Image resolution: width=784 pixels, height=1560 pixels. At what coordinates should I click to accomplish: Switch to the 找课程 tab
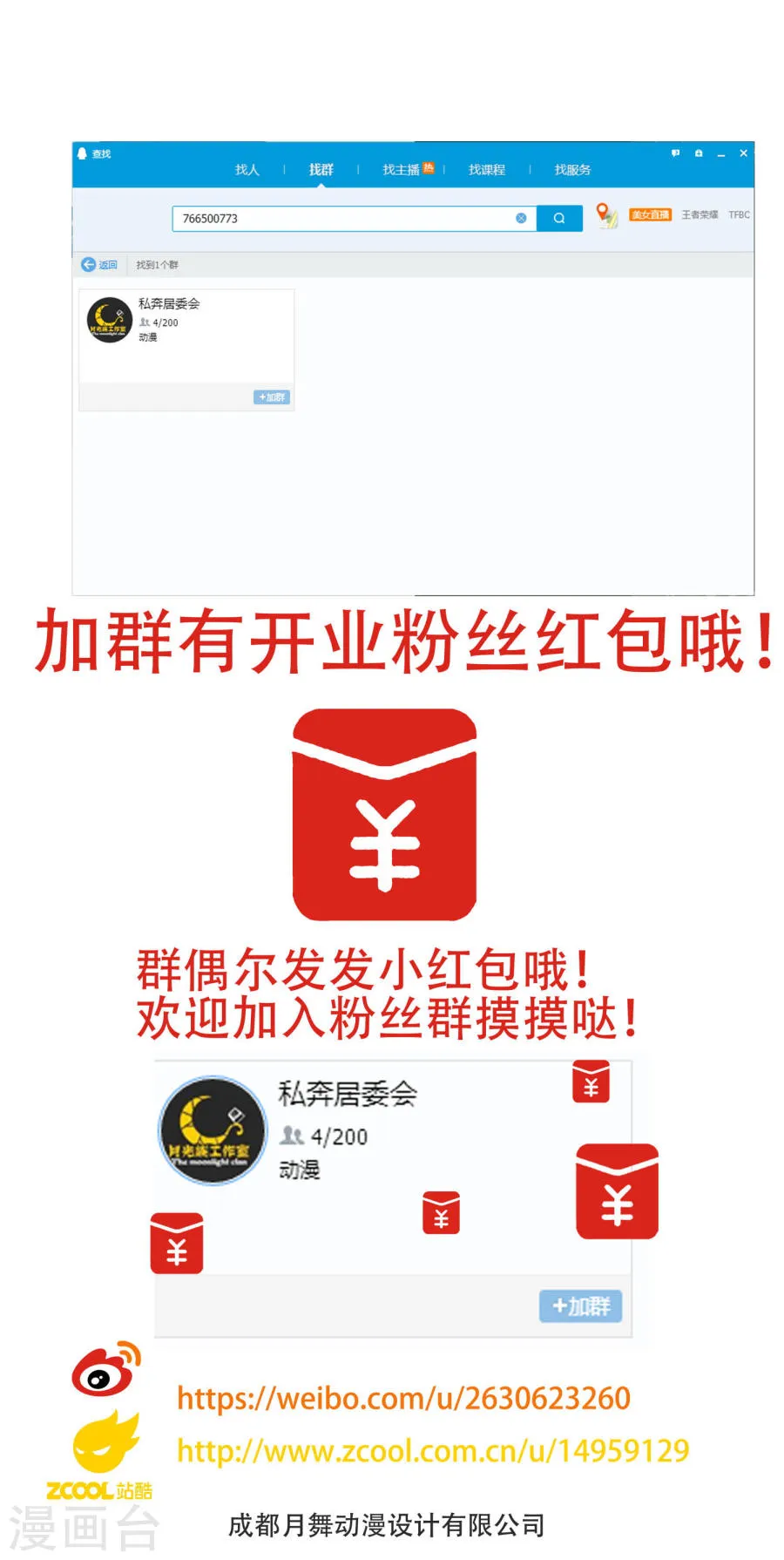488,169
